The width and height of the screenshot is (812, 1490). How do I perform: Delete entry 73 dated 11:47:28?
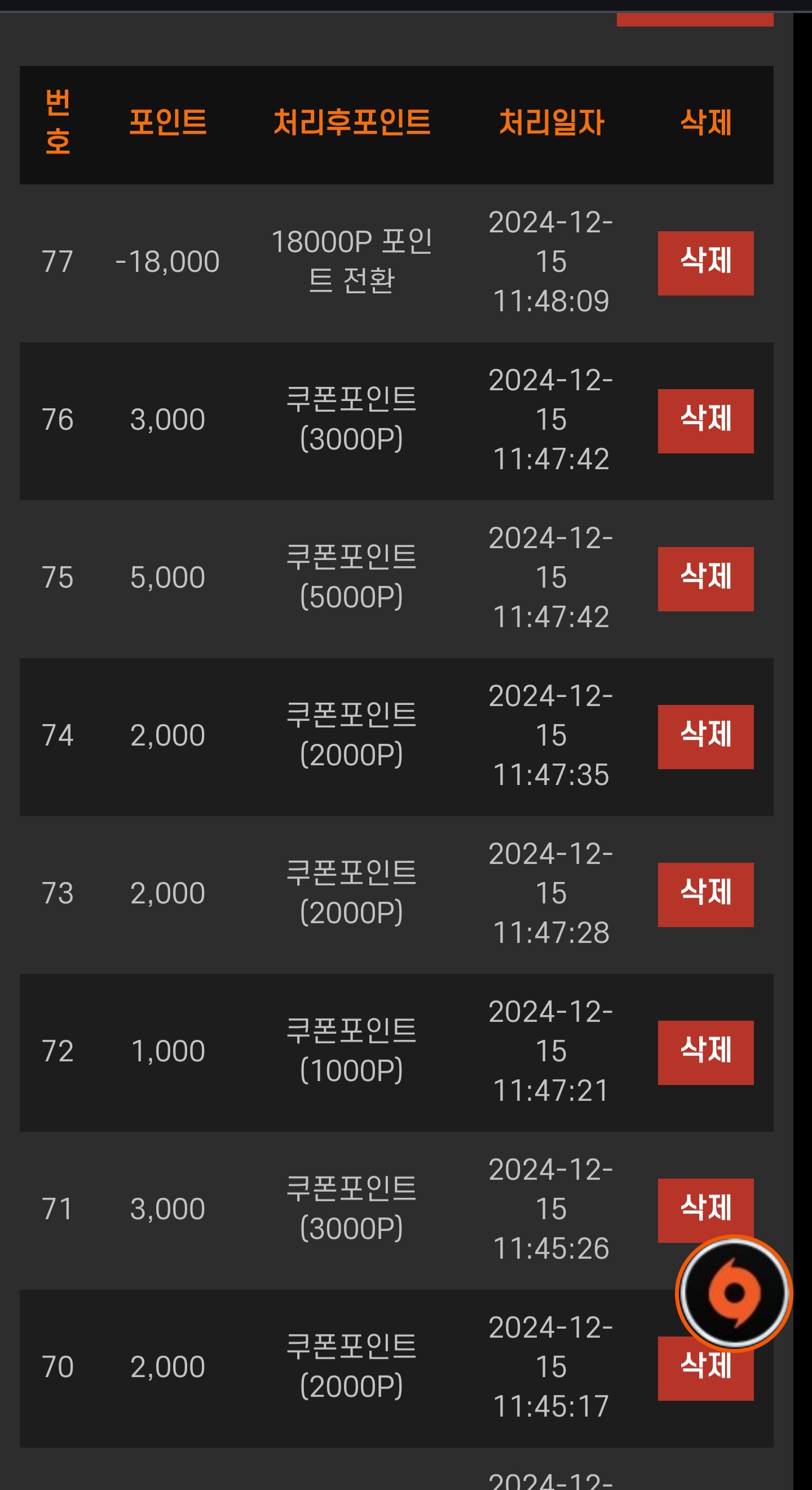coord(705,895)
